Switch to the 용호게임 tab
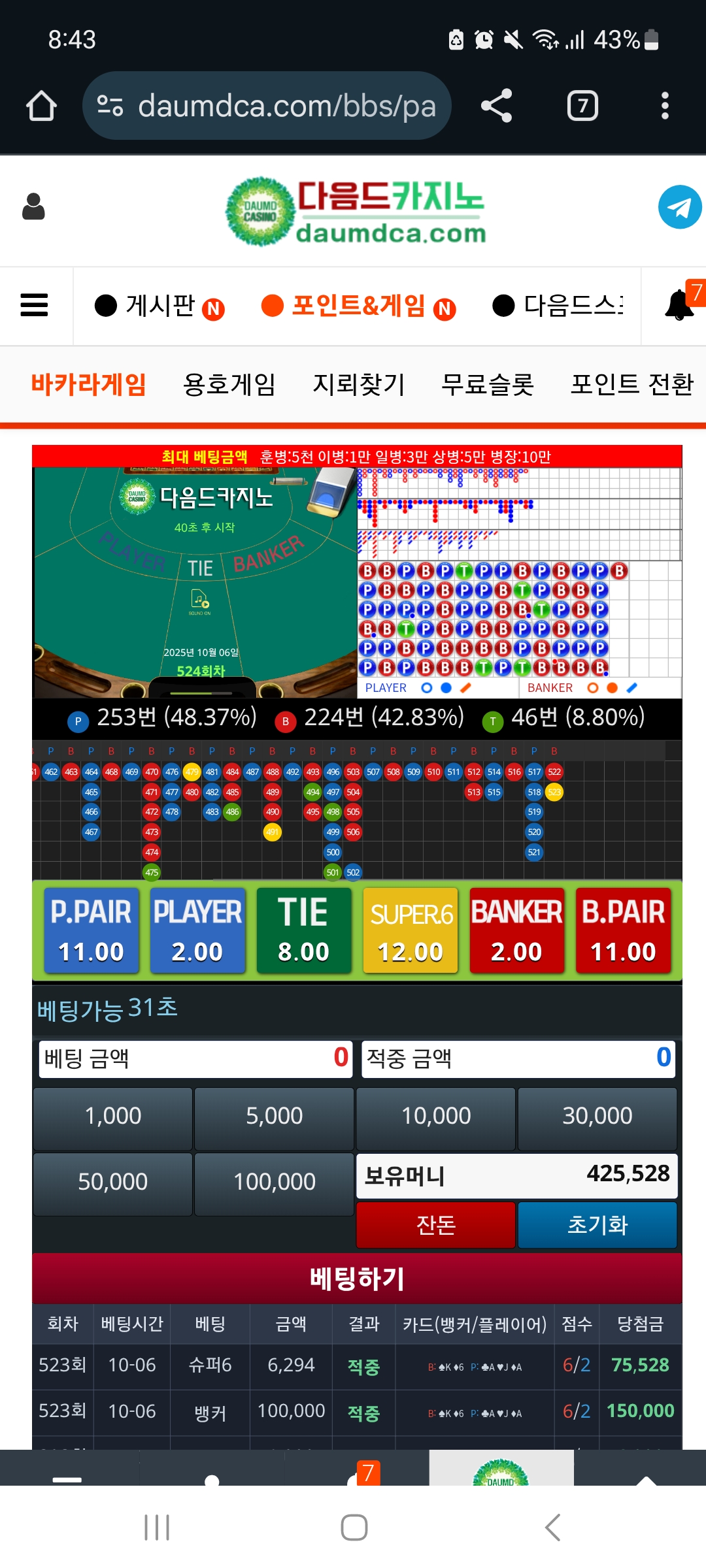Screen dimensions: 706x1568 (x=229, y=384)
